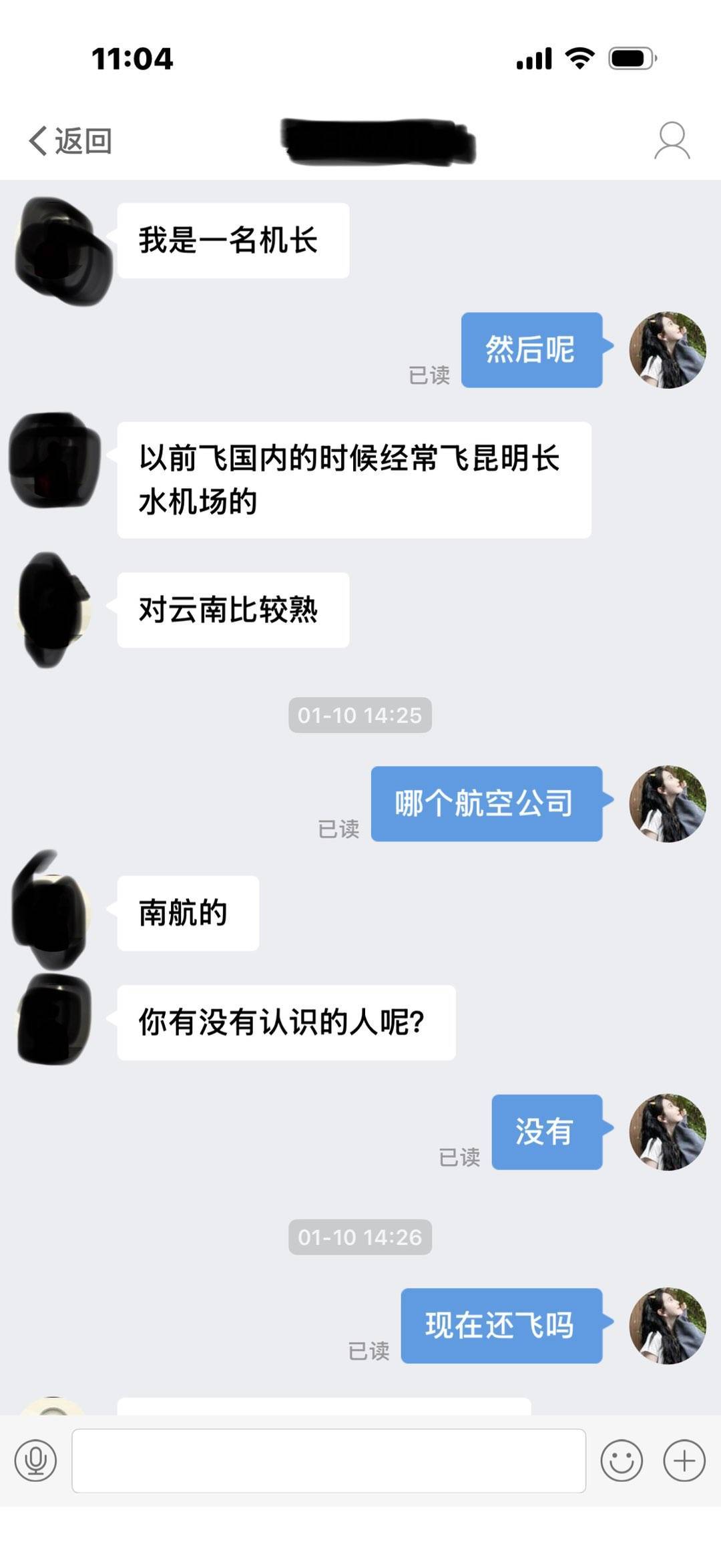Focus the message text field

[x=328, y=1460]
